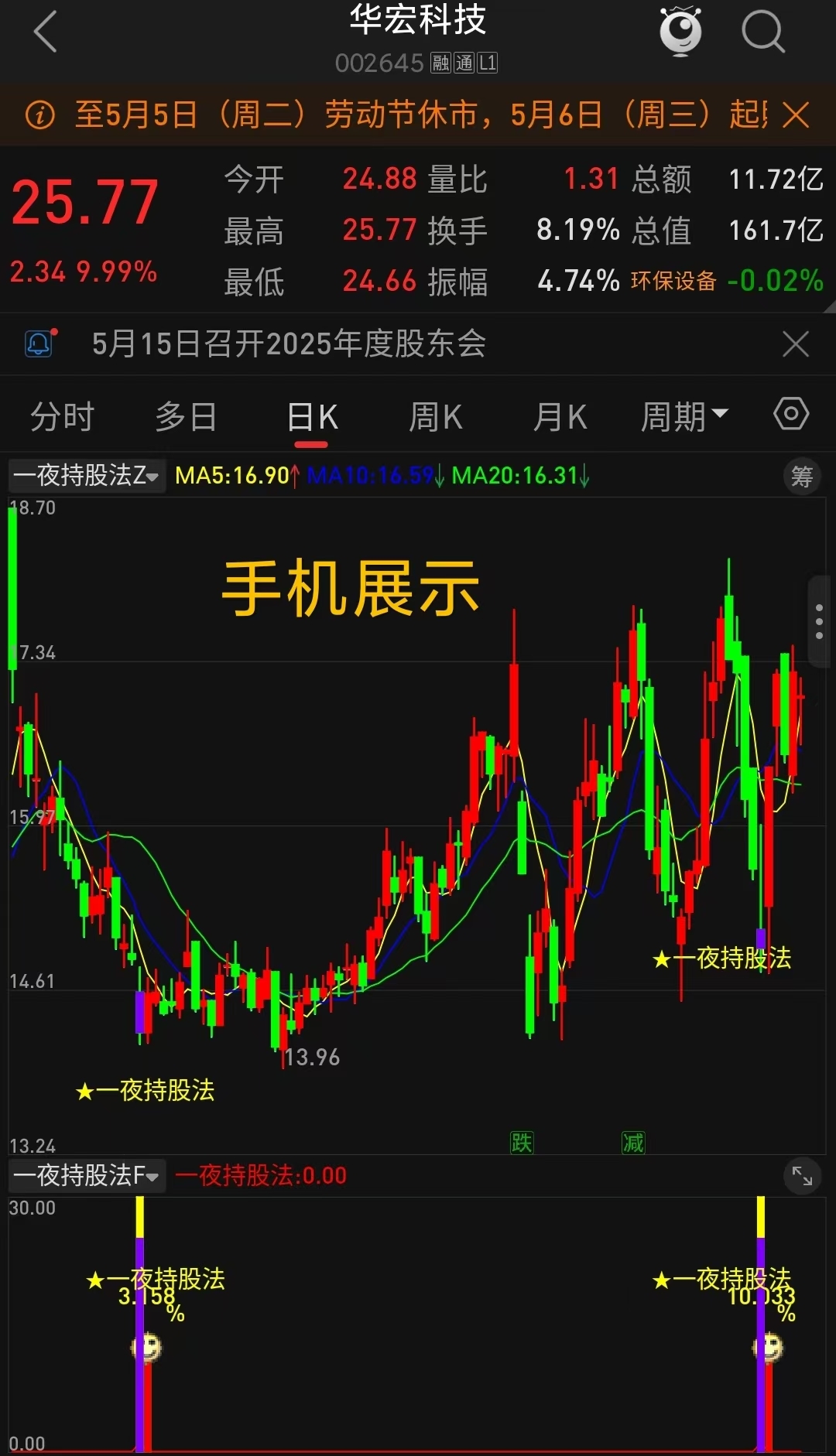The height and width of the screenshot is (1456, 836).
Task: Open the 环保设备 sector link
Action: [x=673, y=281]
